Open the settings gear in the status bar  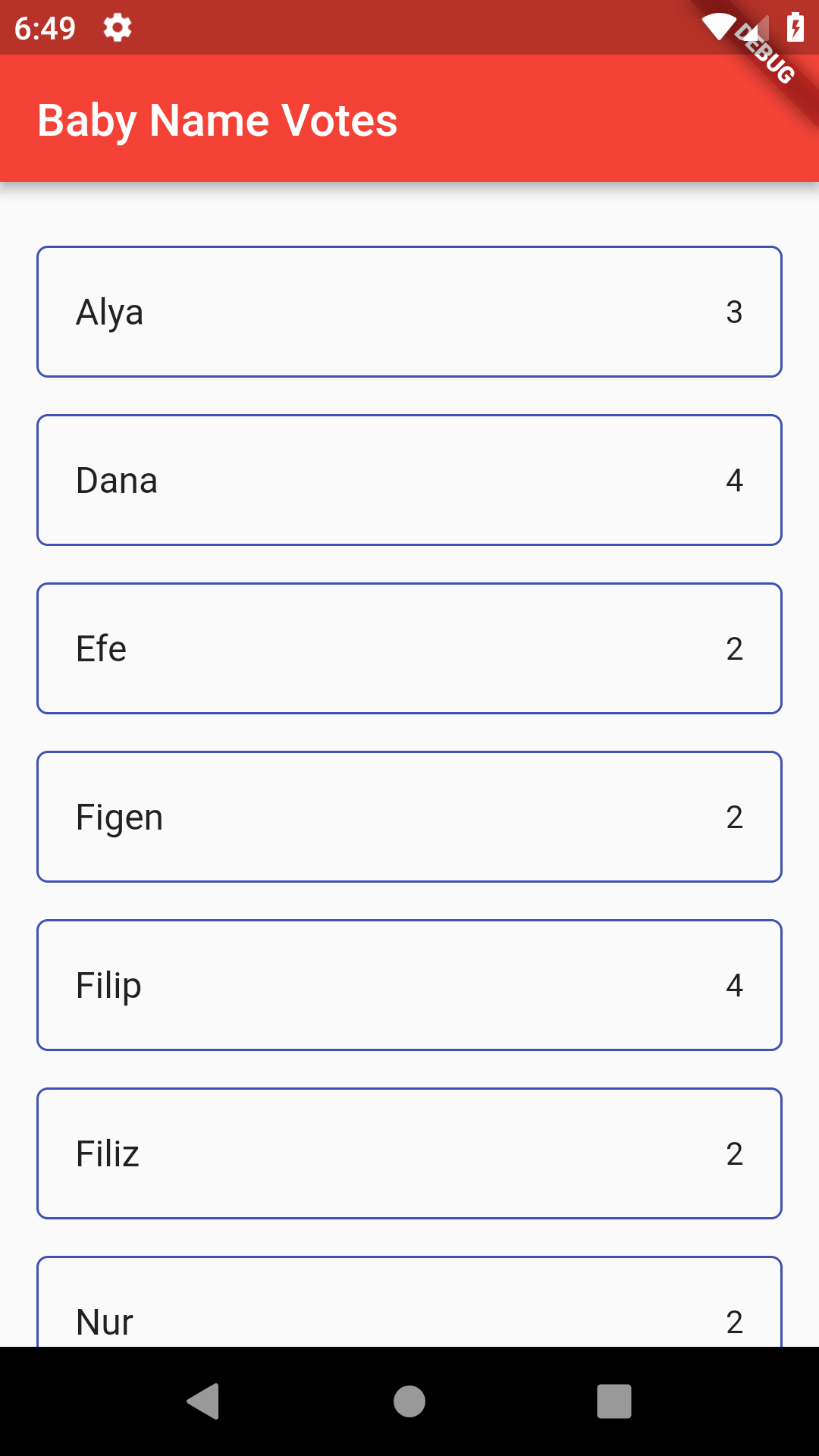tap(118, 27)
